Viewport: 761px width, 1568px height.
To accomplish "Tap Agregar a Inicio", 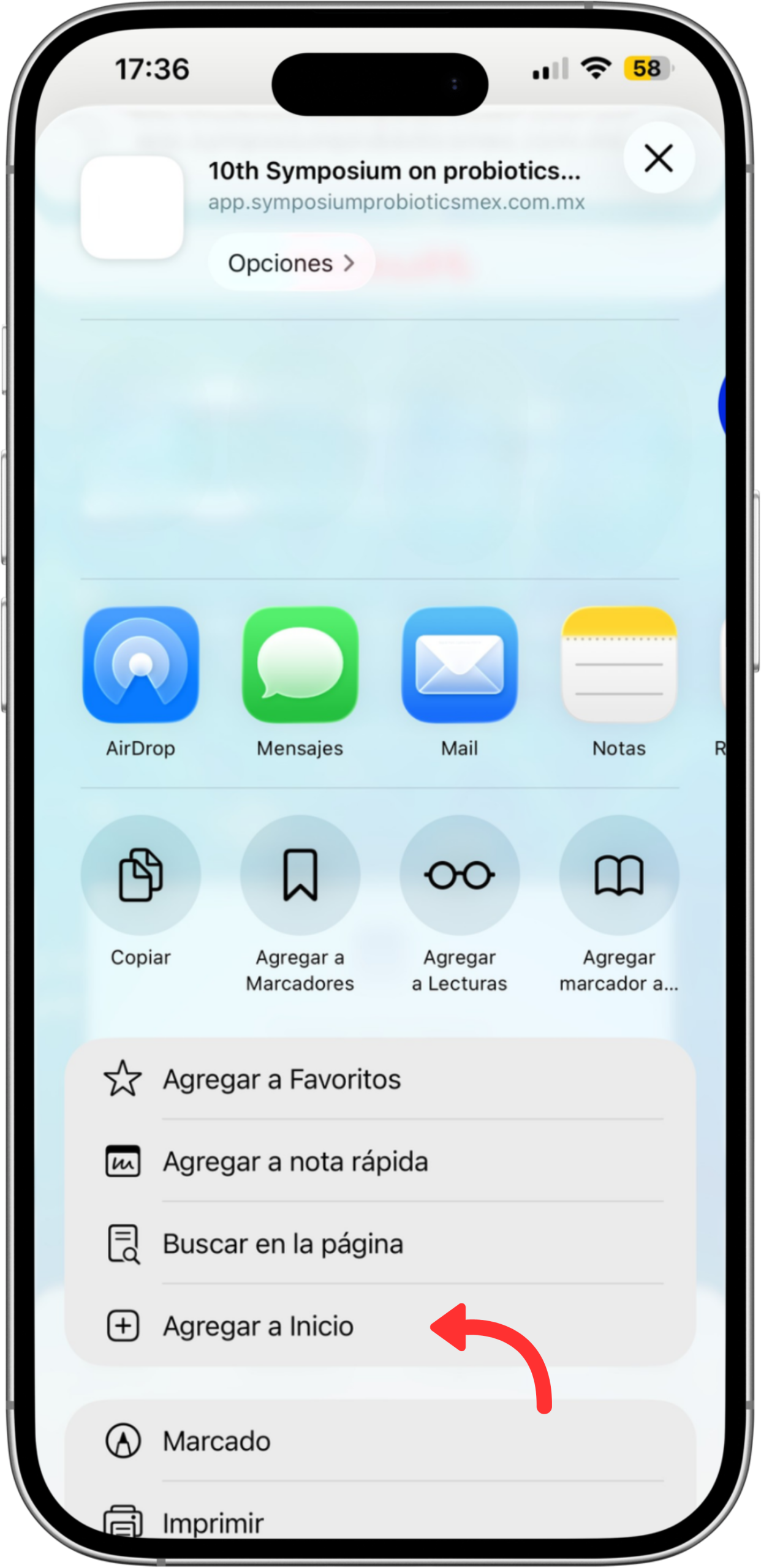I will [259, 1327].
